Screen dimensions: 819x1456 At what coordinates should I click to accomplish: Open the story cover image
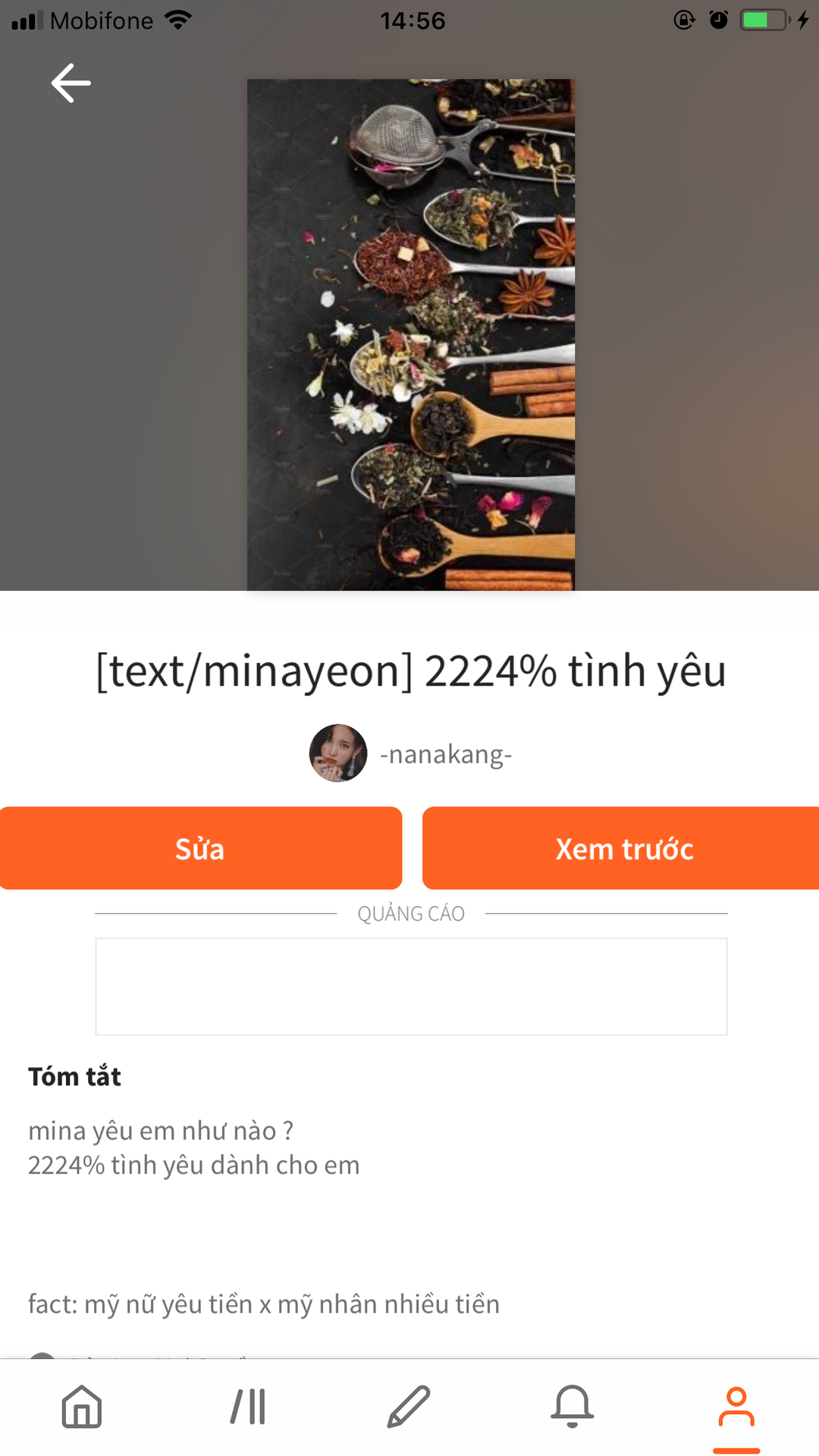tap(411, 334)
